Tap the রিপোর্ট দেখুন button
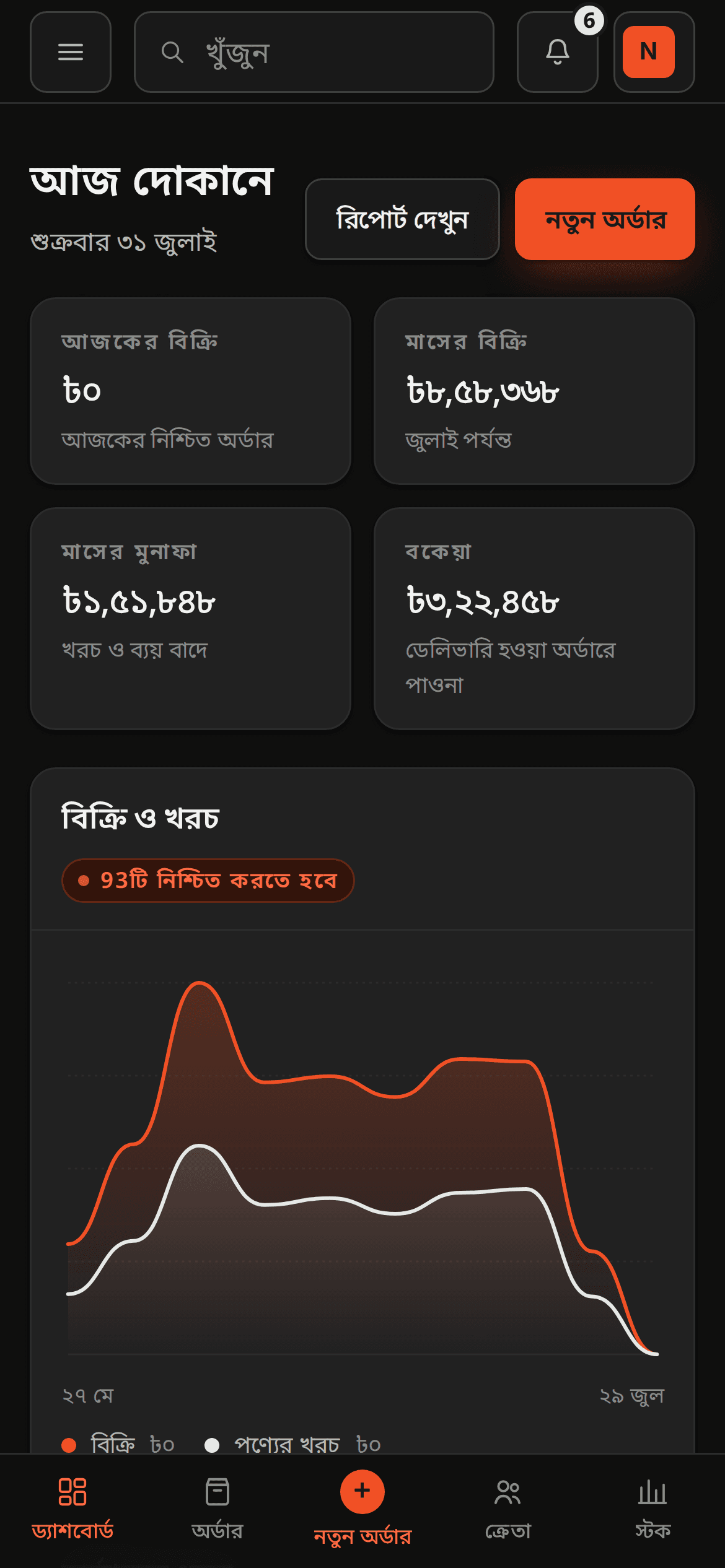725x1568 pixels. coord(402,219)
